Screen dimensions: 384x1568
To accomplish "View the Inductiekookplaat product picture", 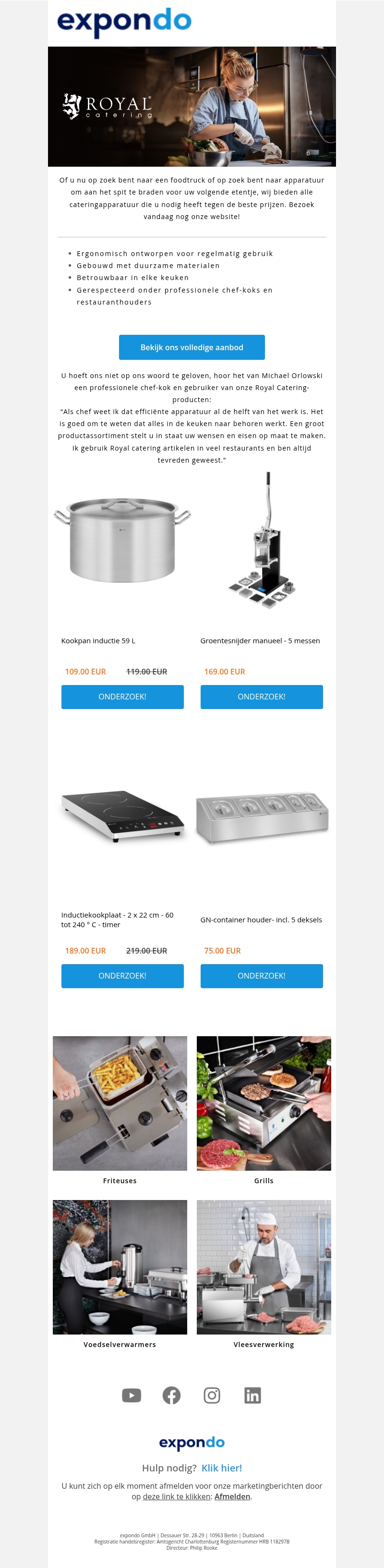I will coord(122,816).
